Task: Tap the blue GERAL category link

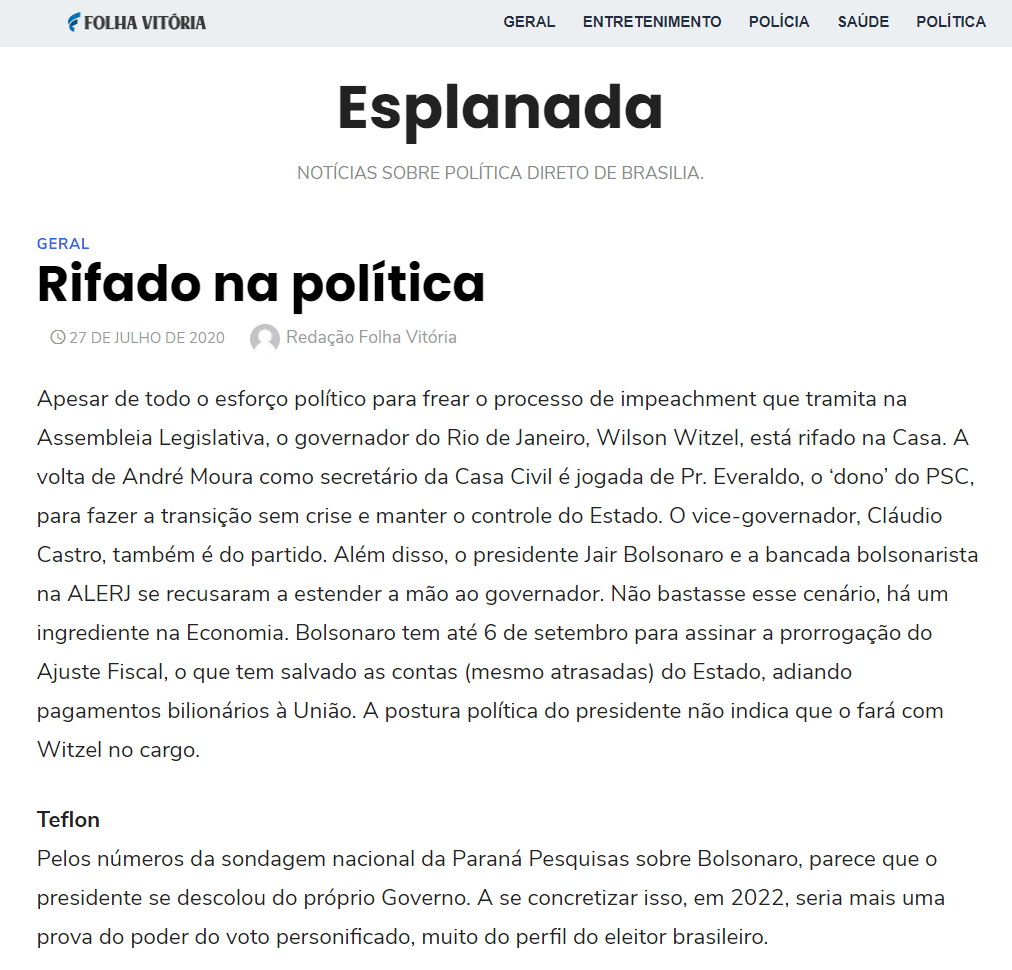Action: tap(63, 243)
